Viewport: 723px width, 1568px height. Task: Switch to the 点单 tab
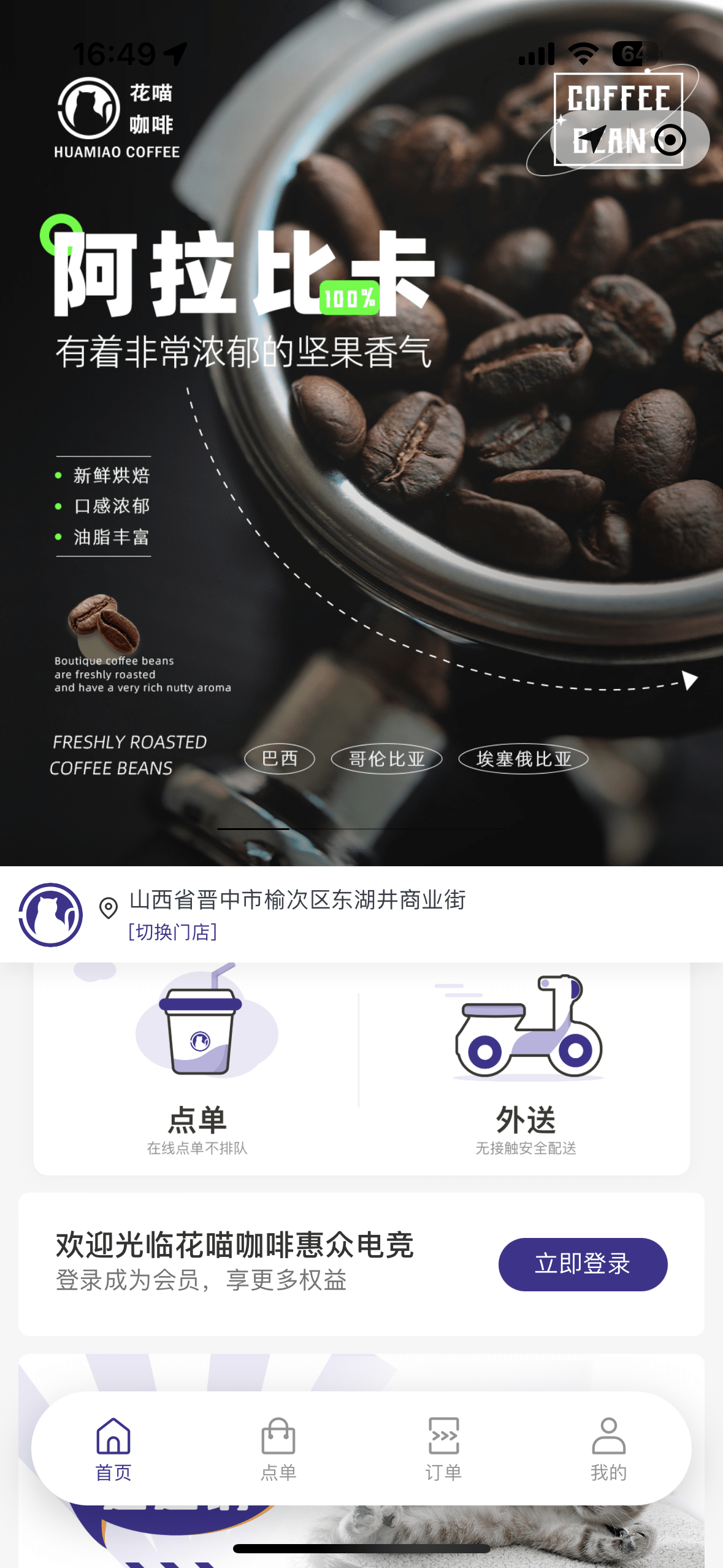(x=278, y=1448)
